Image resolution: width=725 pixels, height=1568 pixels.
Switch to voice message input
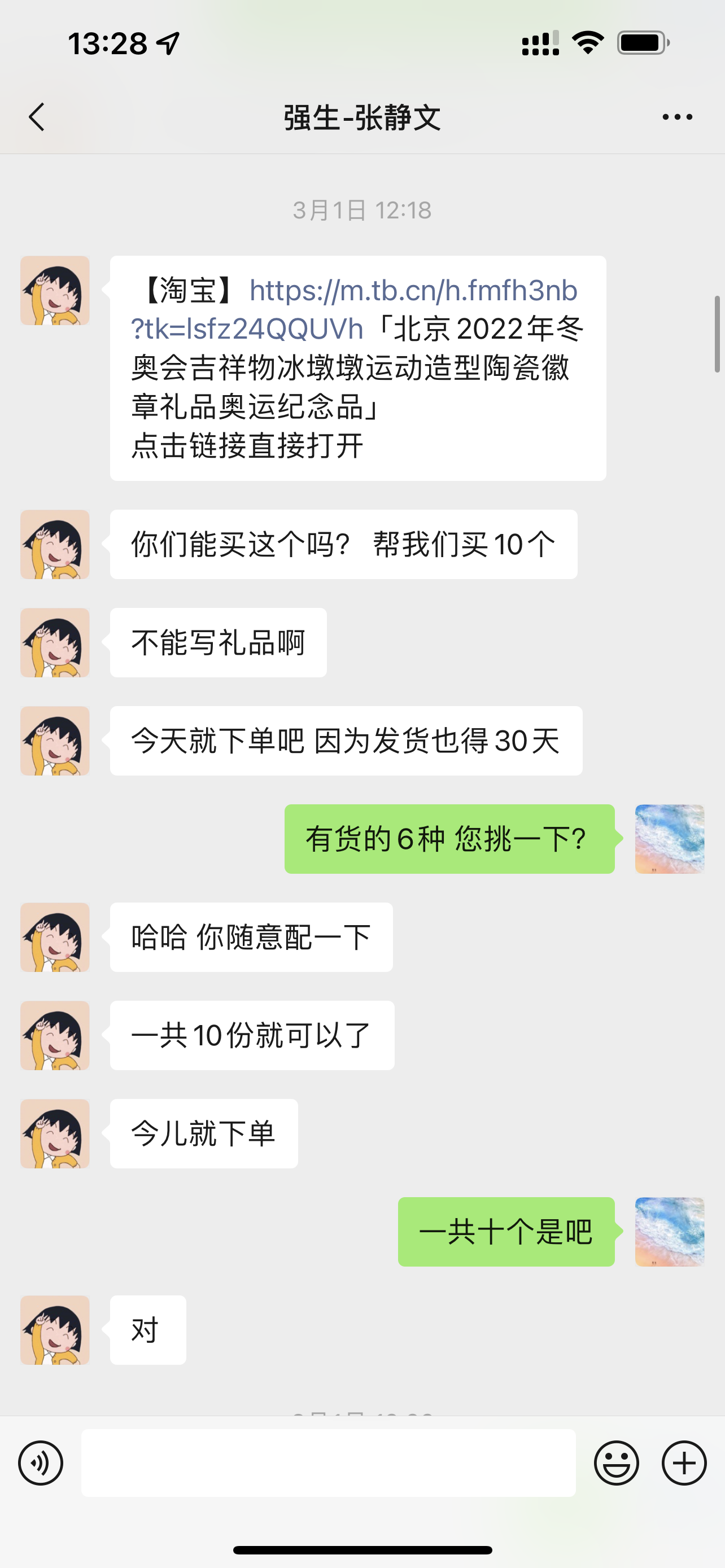pyautogui.click(x=41, y=1462)
